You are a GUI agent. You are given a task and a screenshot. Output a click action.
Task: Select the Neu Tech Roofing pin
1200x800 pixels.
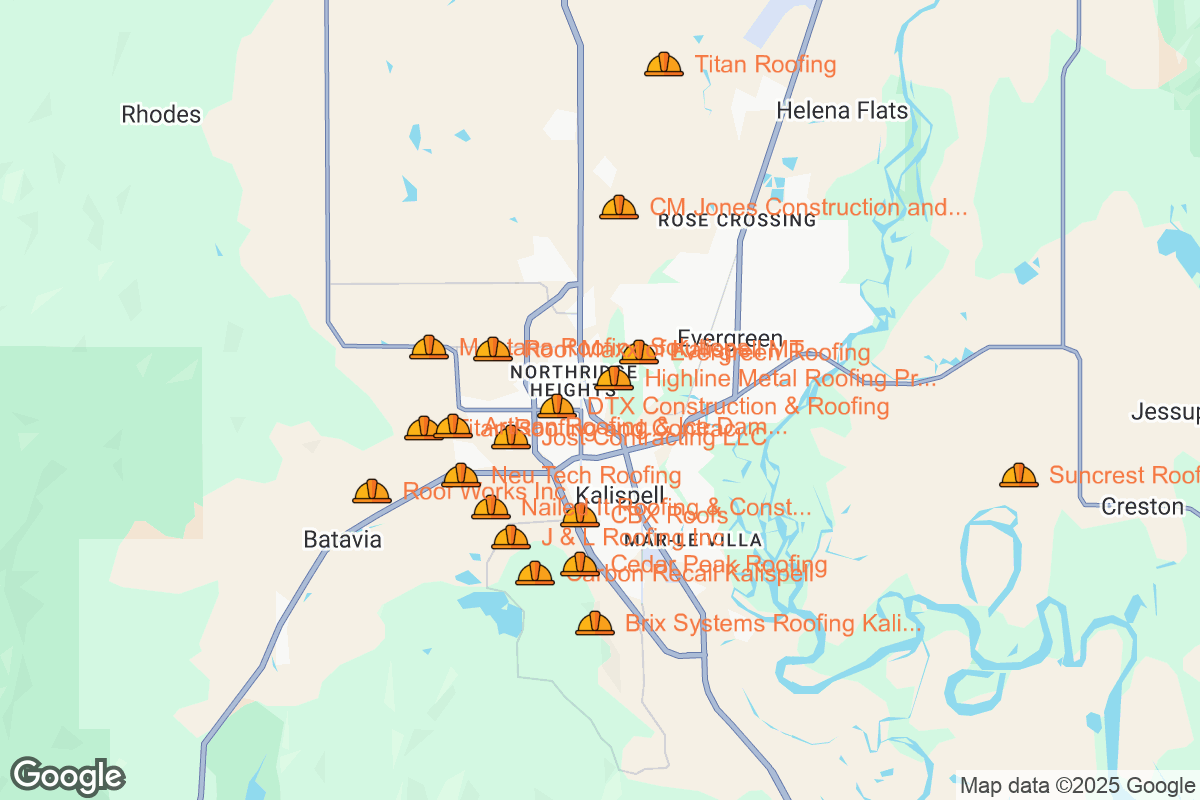pos(461,475)
